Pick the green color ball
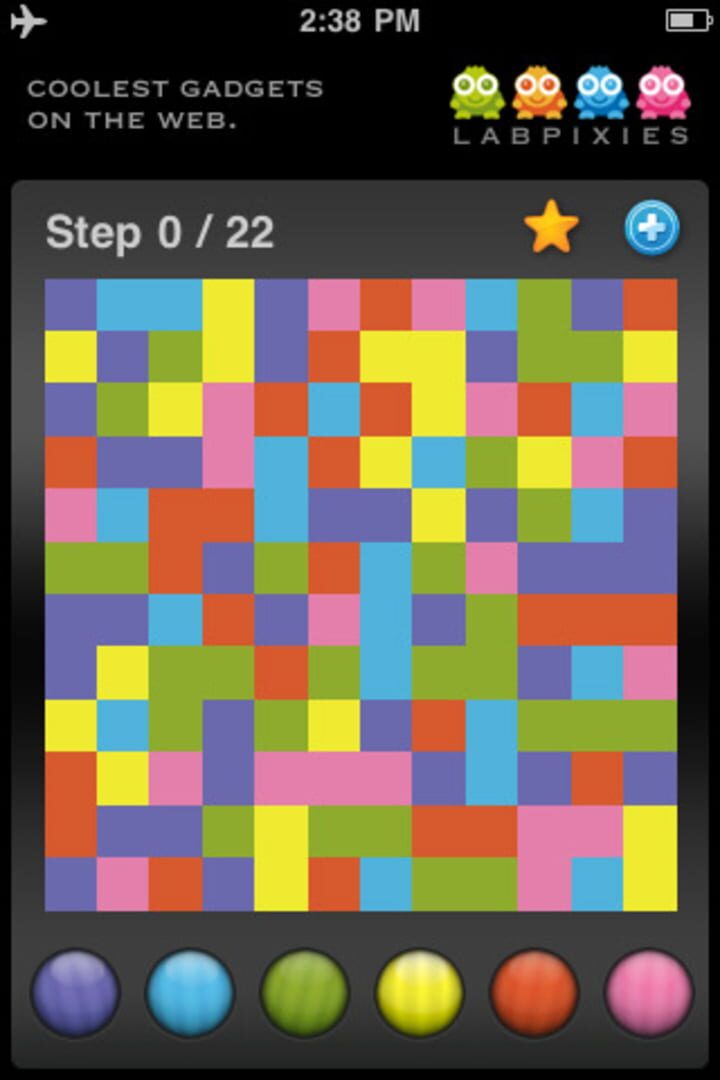This screenshot has height=1080, width=720. click(x=305, y=993)
